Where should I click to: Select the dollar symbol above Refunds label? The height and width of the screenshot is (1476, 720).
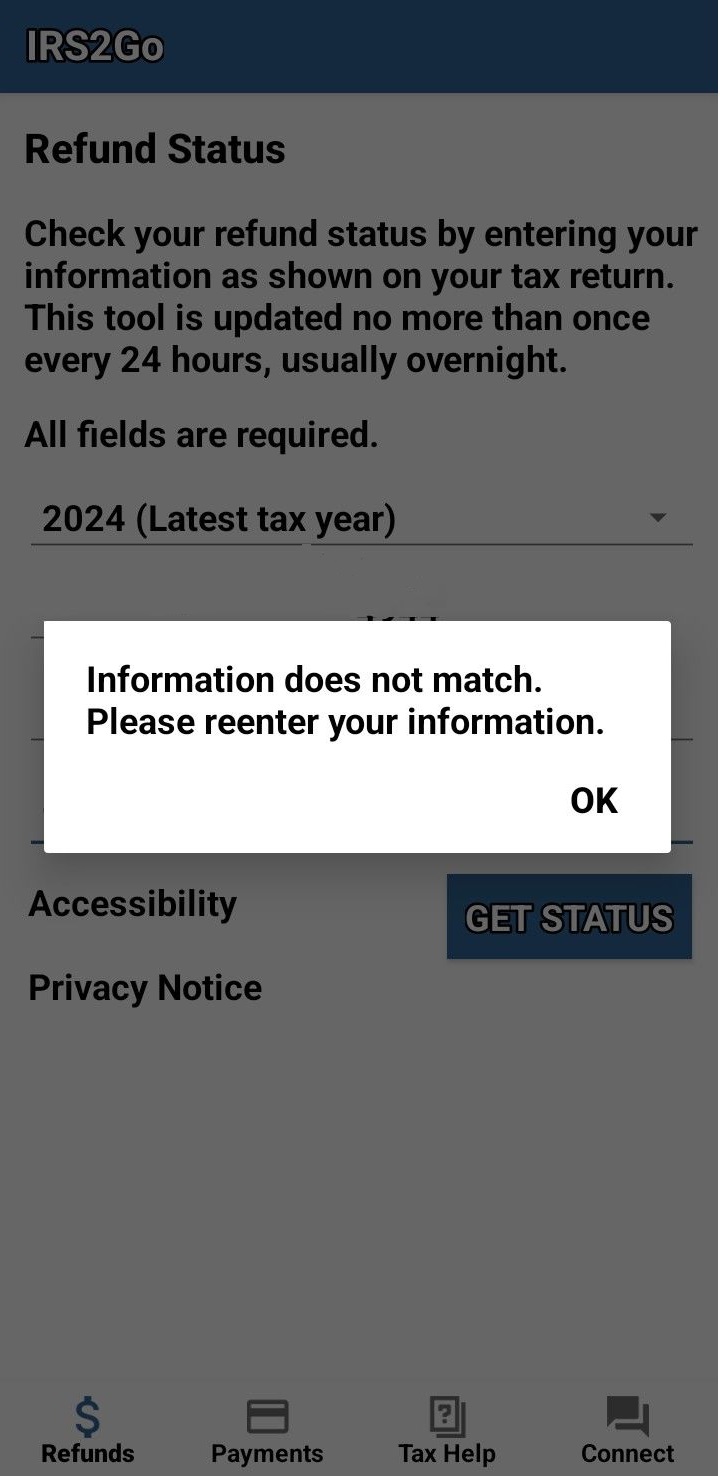pyautogui.click(x=86, y=1414)
